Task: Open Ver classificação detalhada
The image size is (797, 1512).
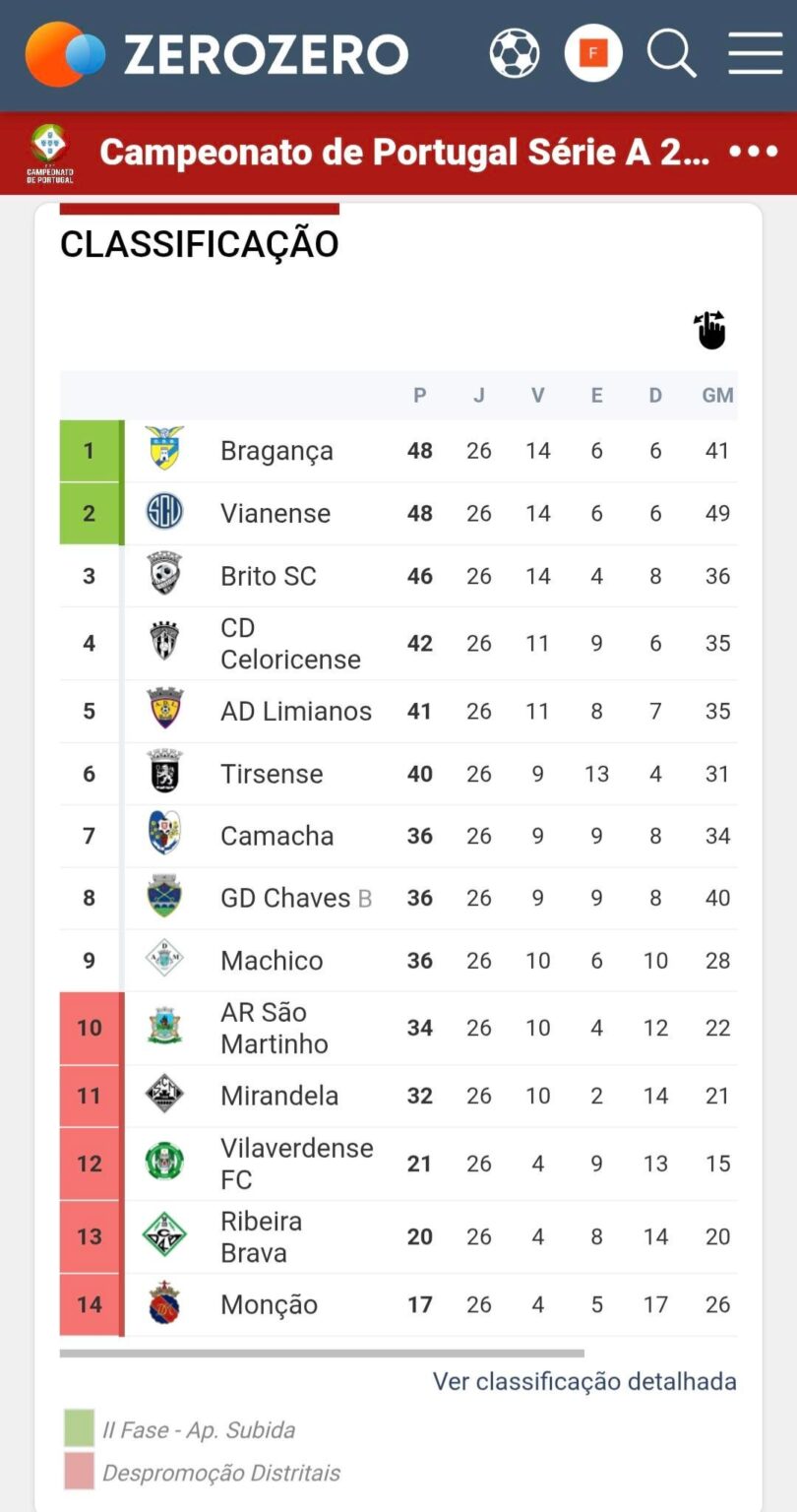Action: (x=583, y=1381)
